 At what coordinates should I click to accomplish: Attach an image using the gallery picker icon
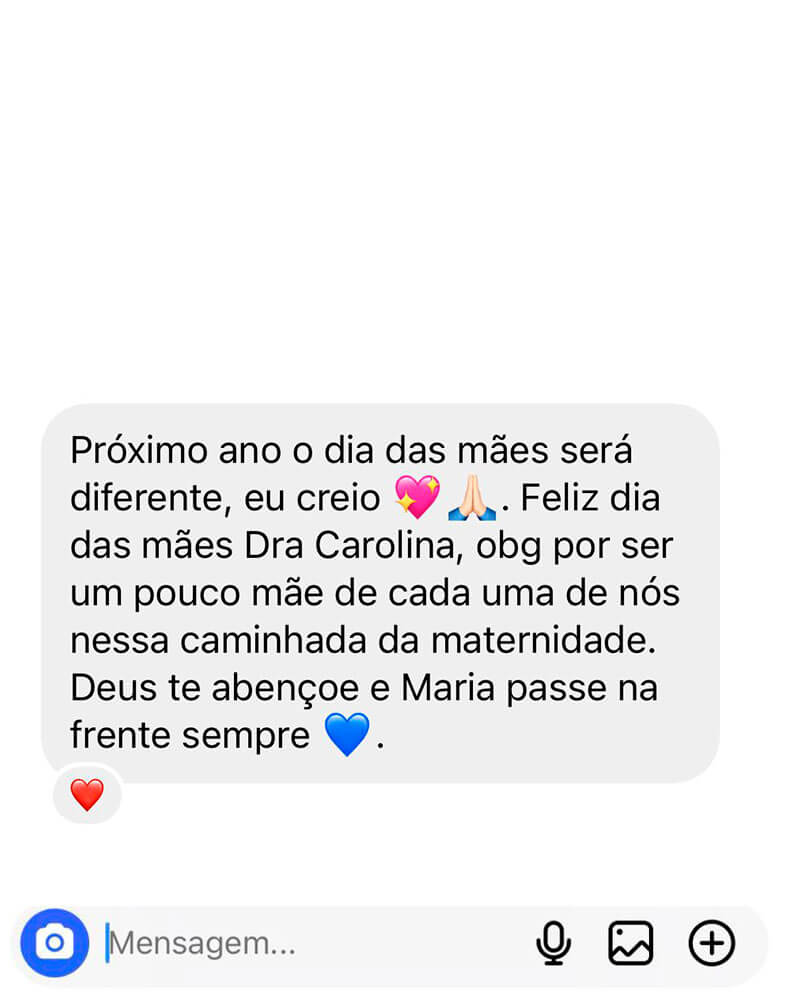630,942
